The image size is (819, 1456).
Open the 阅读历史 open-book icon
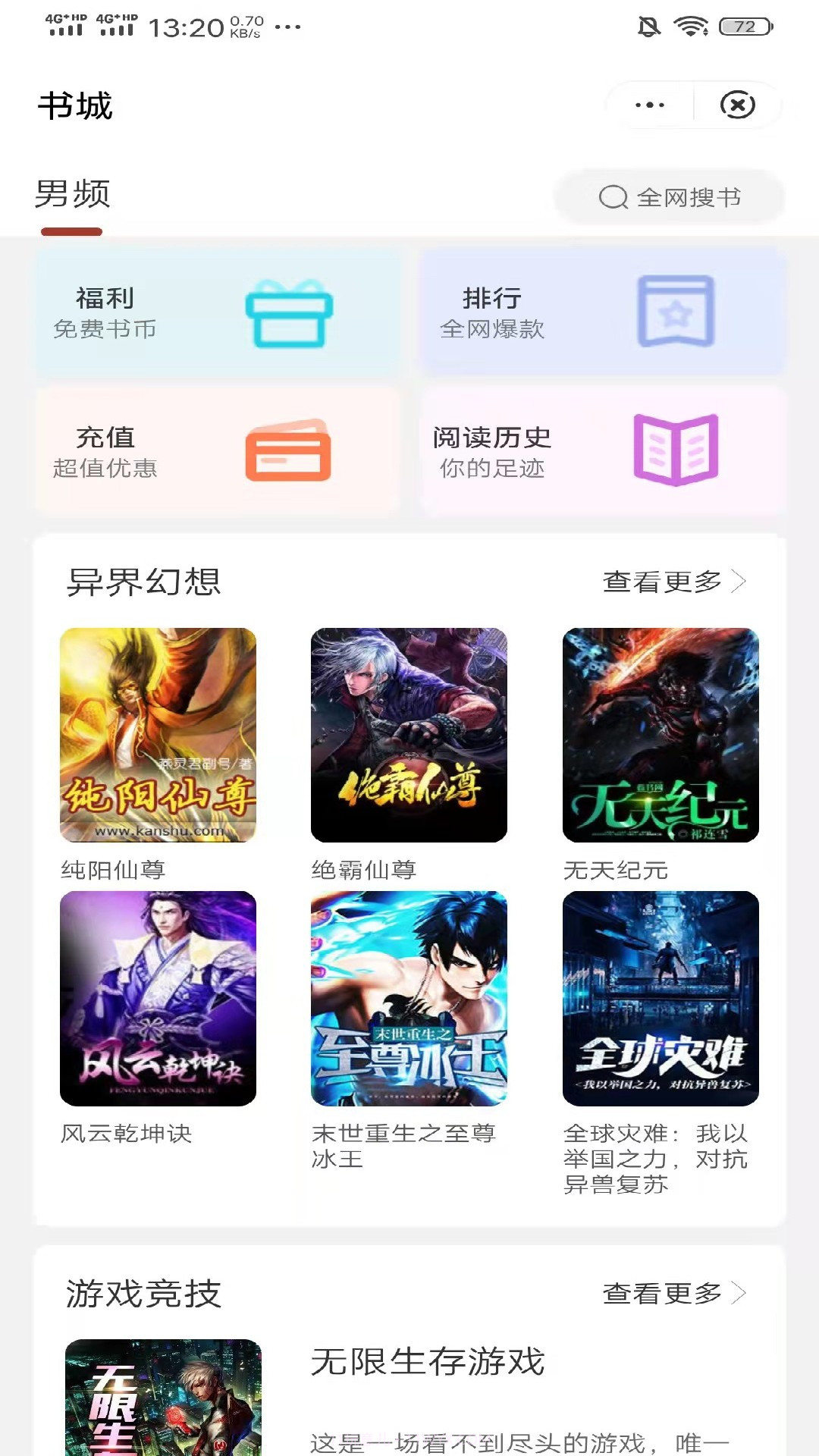click(675, 450)
